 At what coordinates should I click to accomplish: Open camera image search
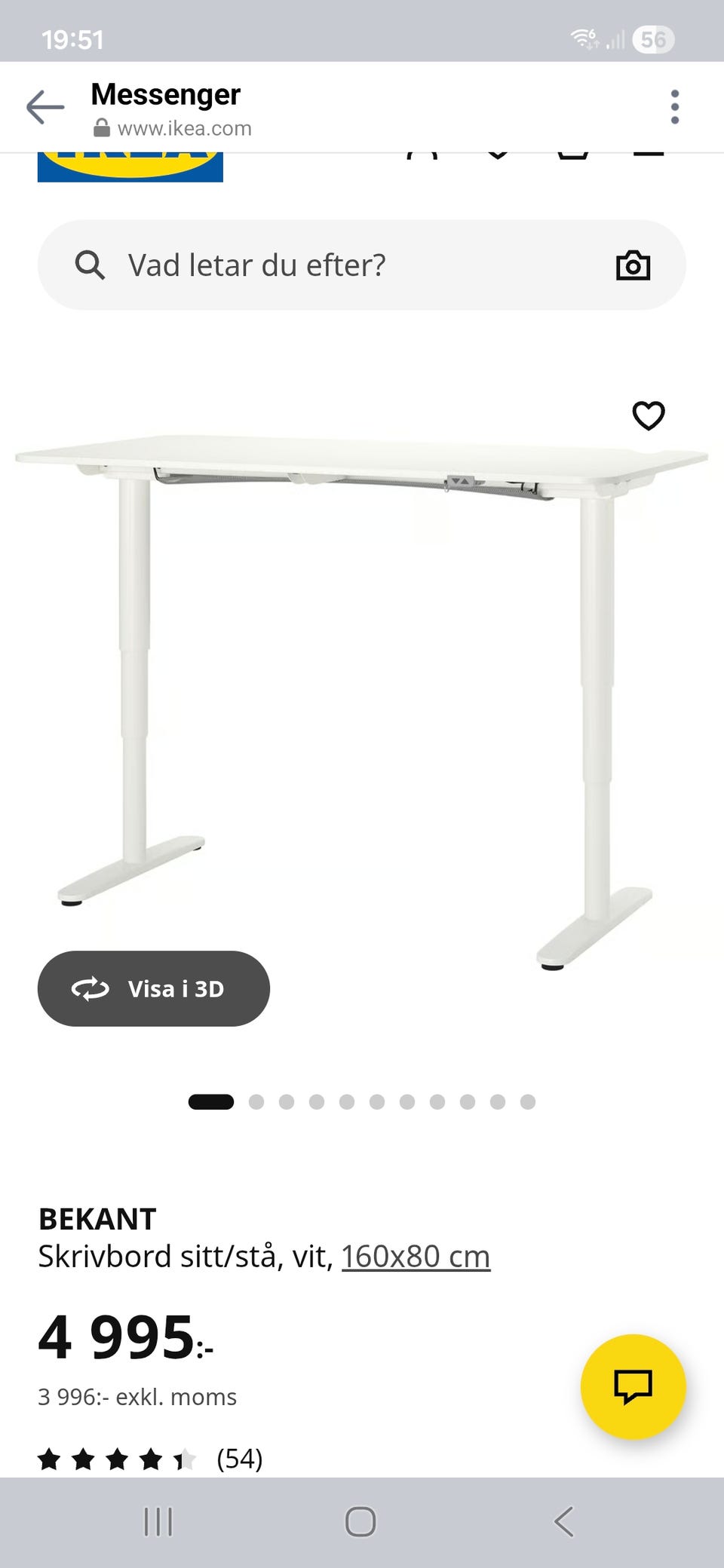click(633, 265)
